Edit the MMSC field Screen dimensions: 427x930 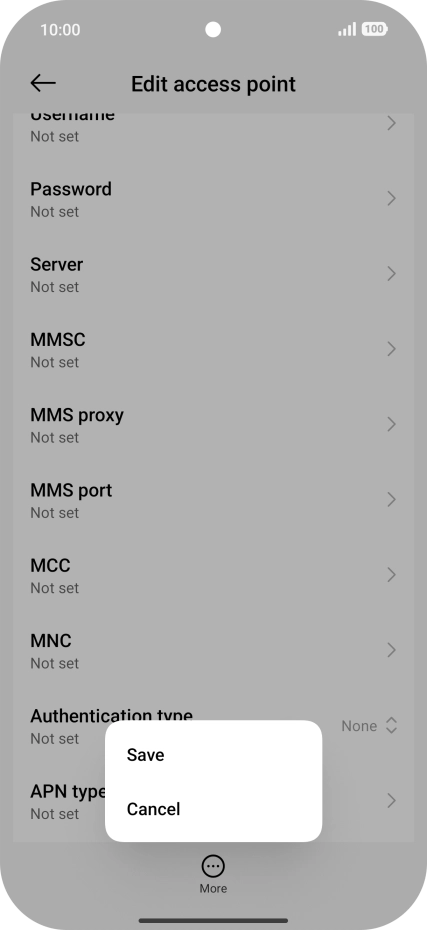coord(214,349)
